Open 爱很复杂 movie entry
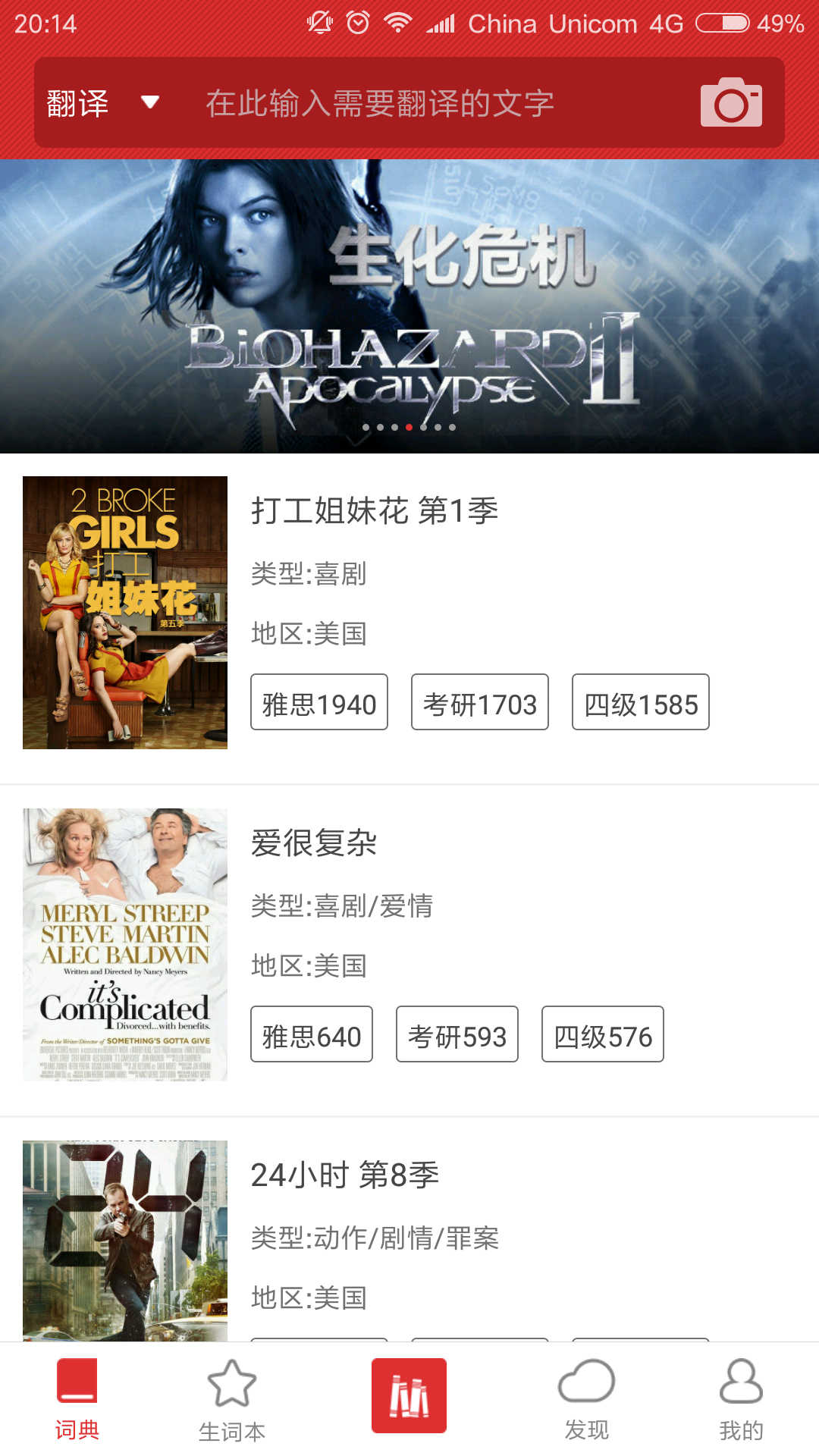 (314, 843)
